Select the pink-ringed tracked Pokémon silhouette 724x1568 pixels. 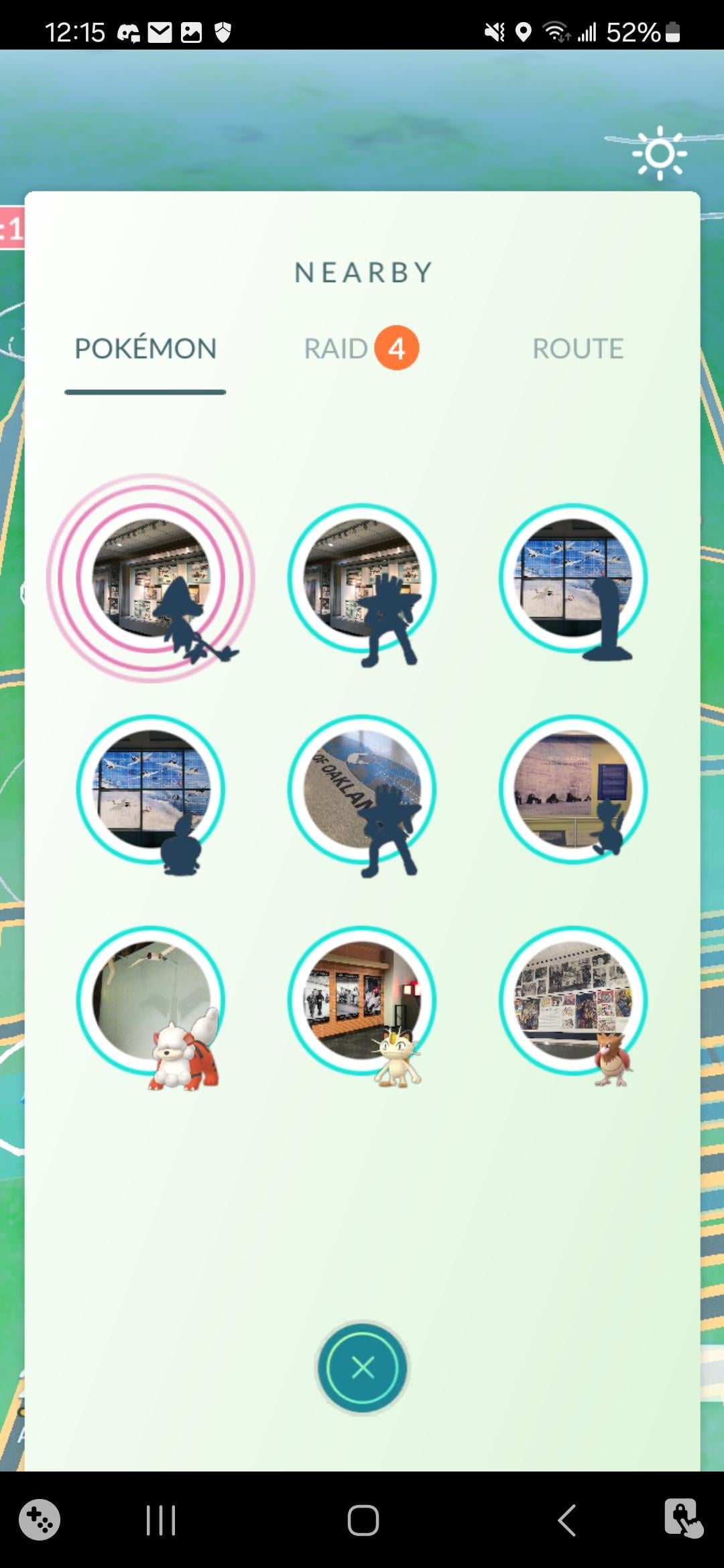(x=151, y=578)
